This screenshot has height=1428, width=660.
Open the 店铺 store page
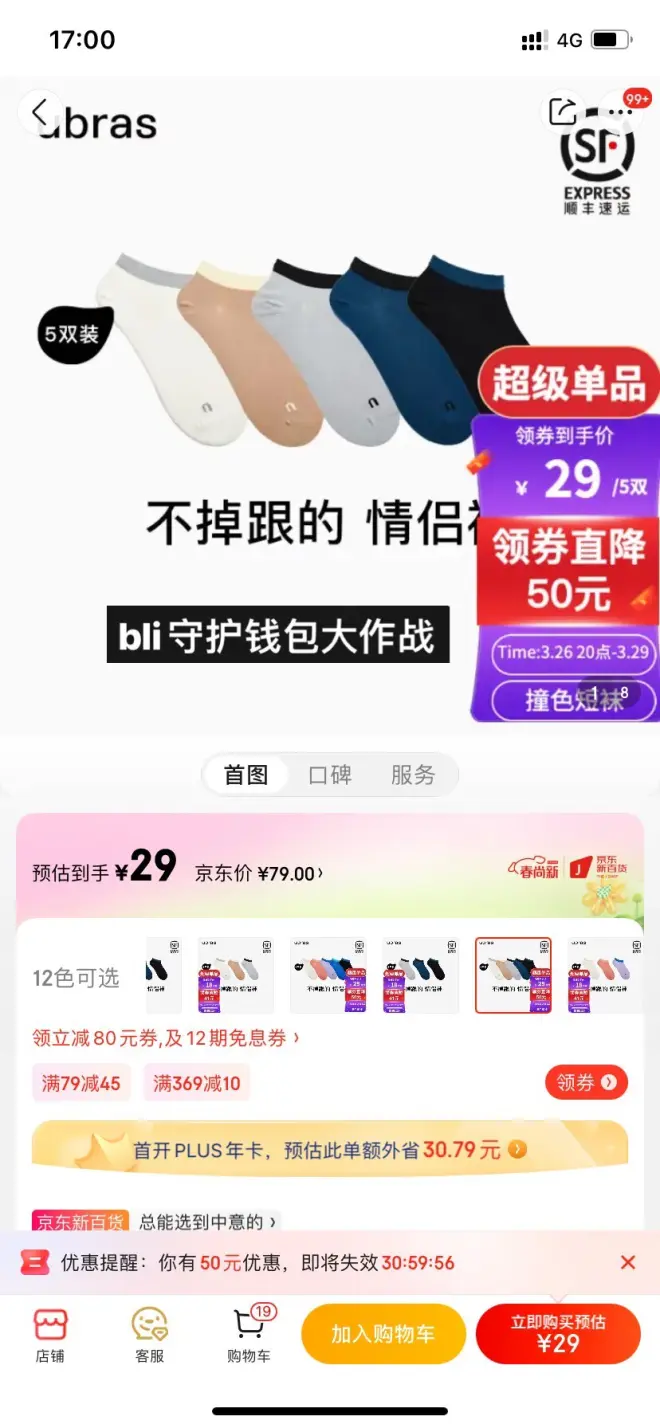(x=50, y=1335)
